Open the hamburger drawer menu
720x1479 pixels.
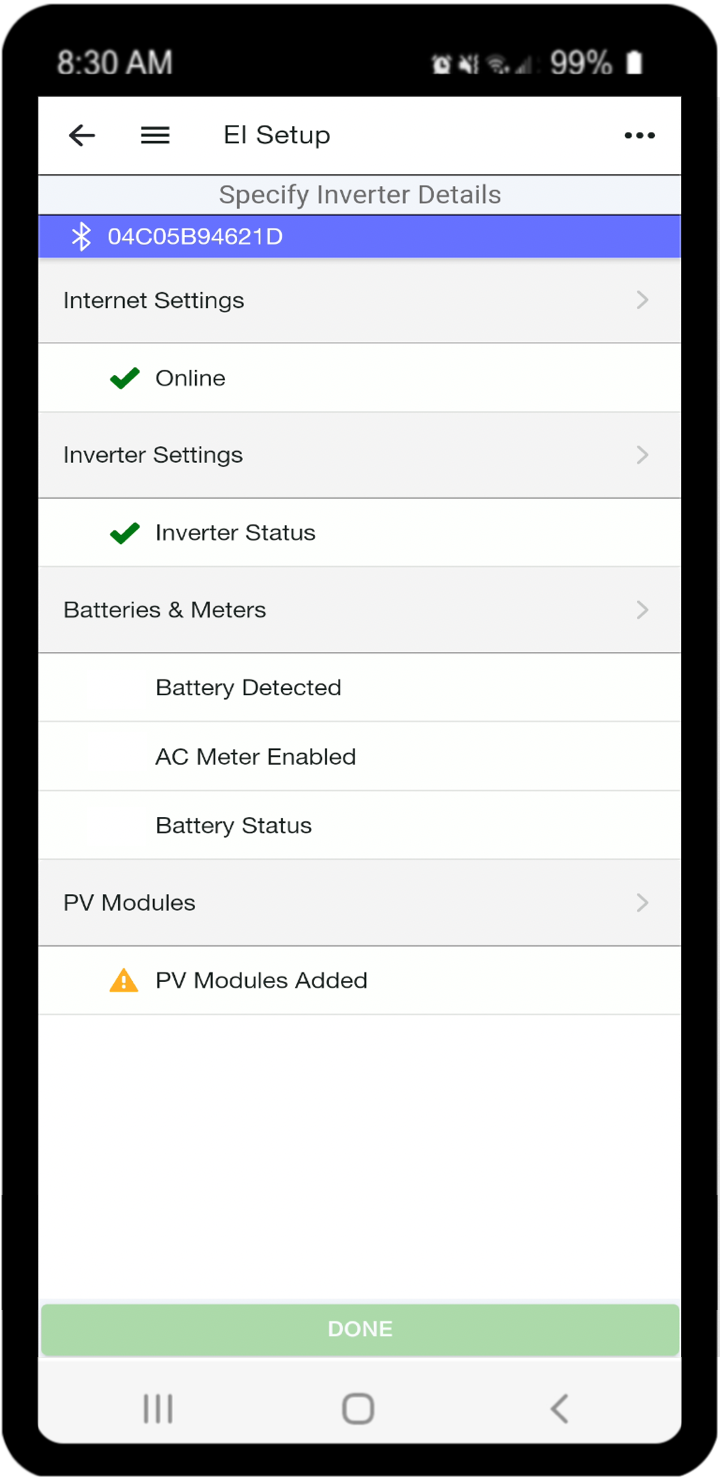pyautogui.click(x=155, y=135)
